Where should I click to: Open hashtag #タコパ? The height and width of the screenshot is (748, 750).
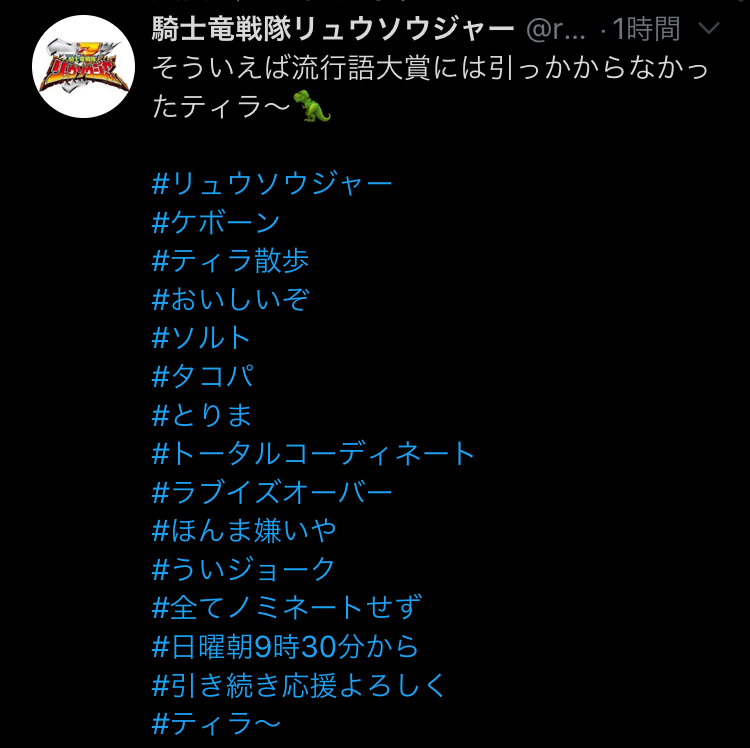[x=202, y=376]
